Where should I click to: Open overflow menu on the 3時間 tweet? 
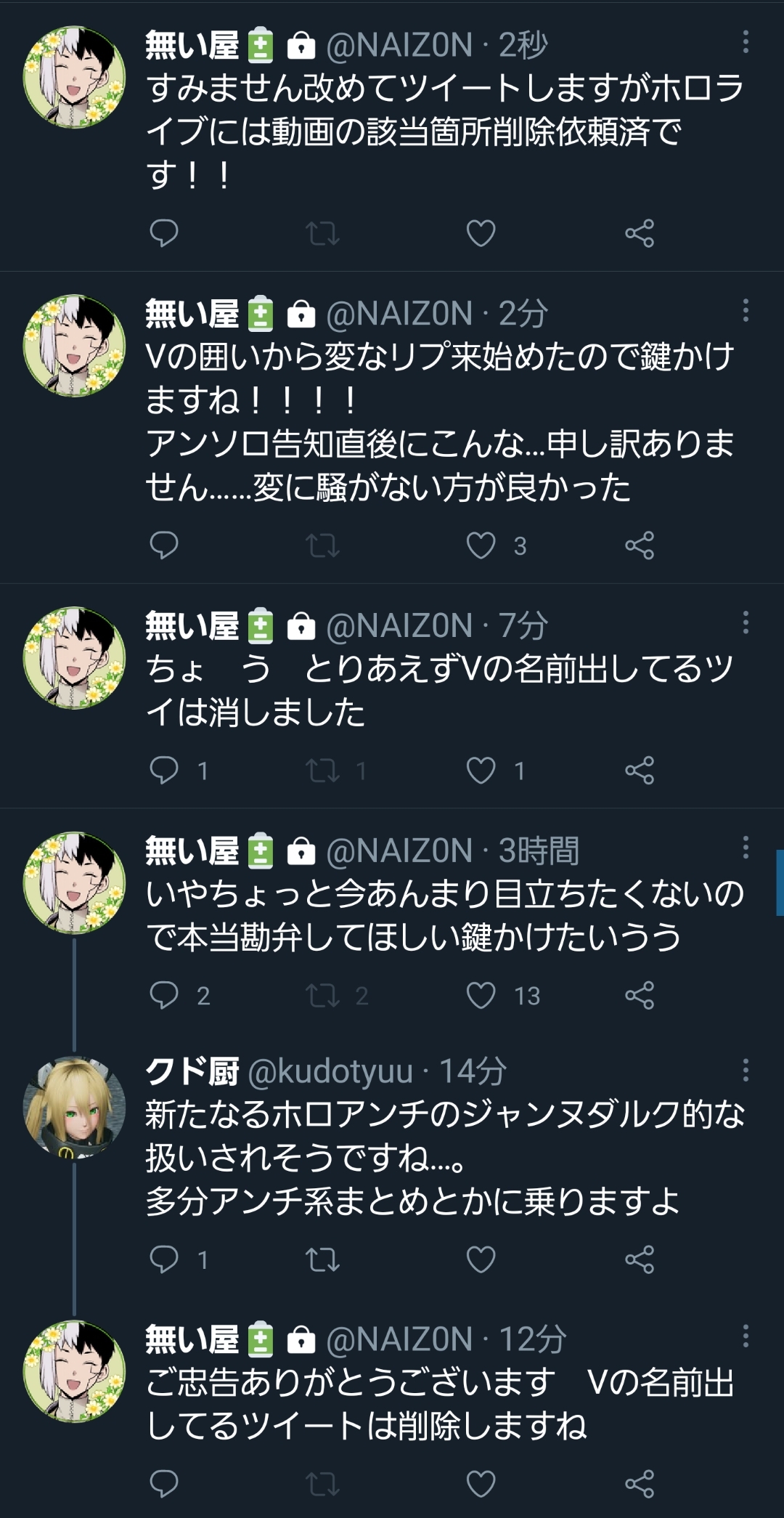(746, 848)
